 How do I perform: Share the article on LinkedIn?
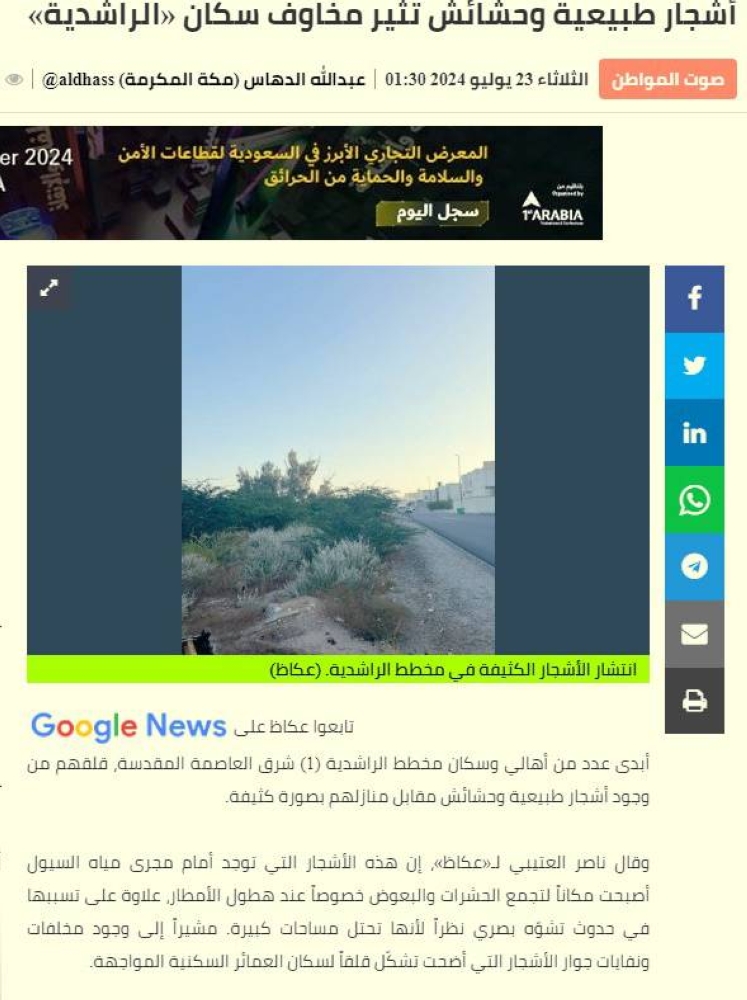[694, 432]
